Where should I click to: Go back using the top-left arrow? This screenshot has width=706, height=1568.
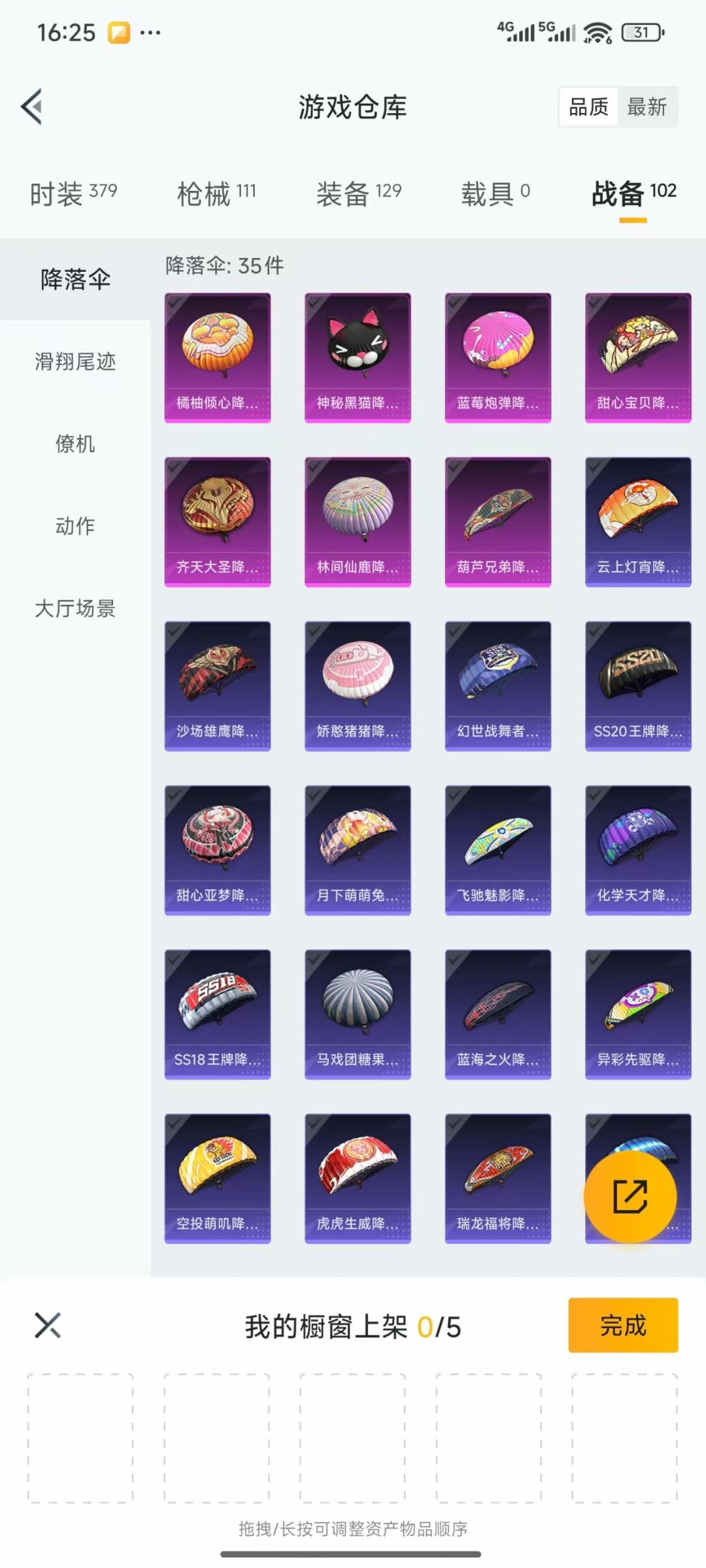(x=32, y=106)
